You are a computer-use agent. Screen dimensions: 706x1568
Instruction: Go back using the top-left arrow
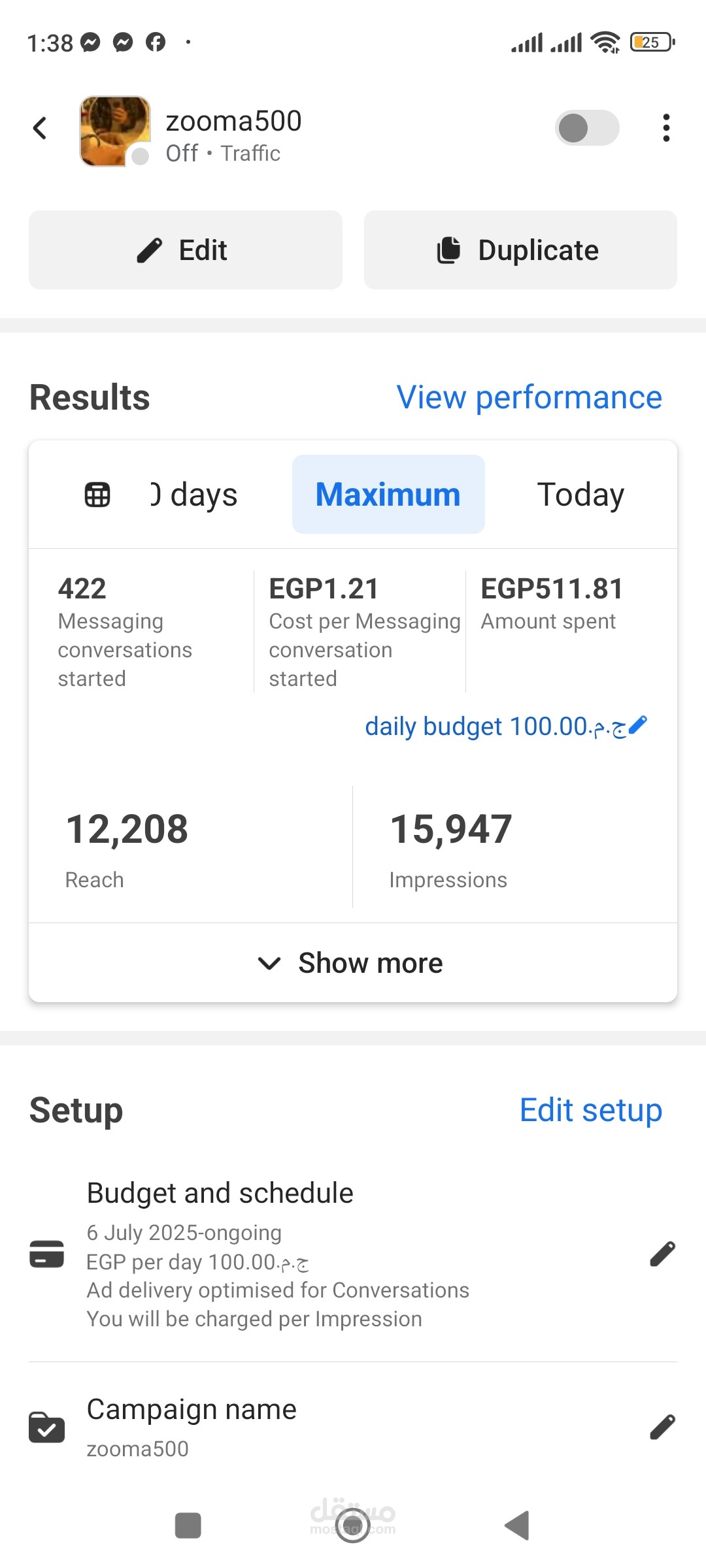pos(41,128)
